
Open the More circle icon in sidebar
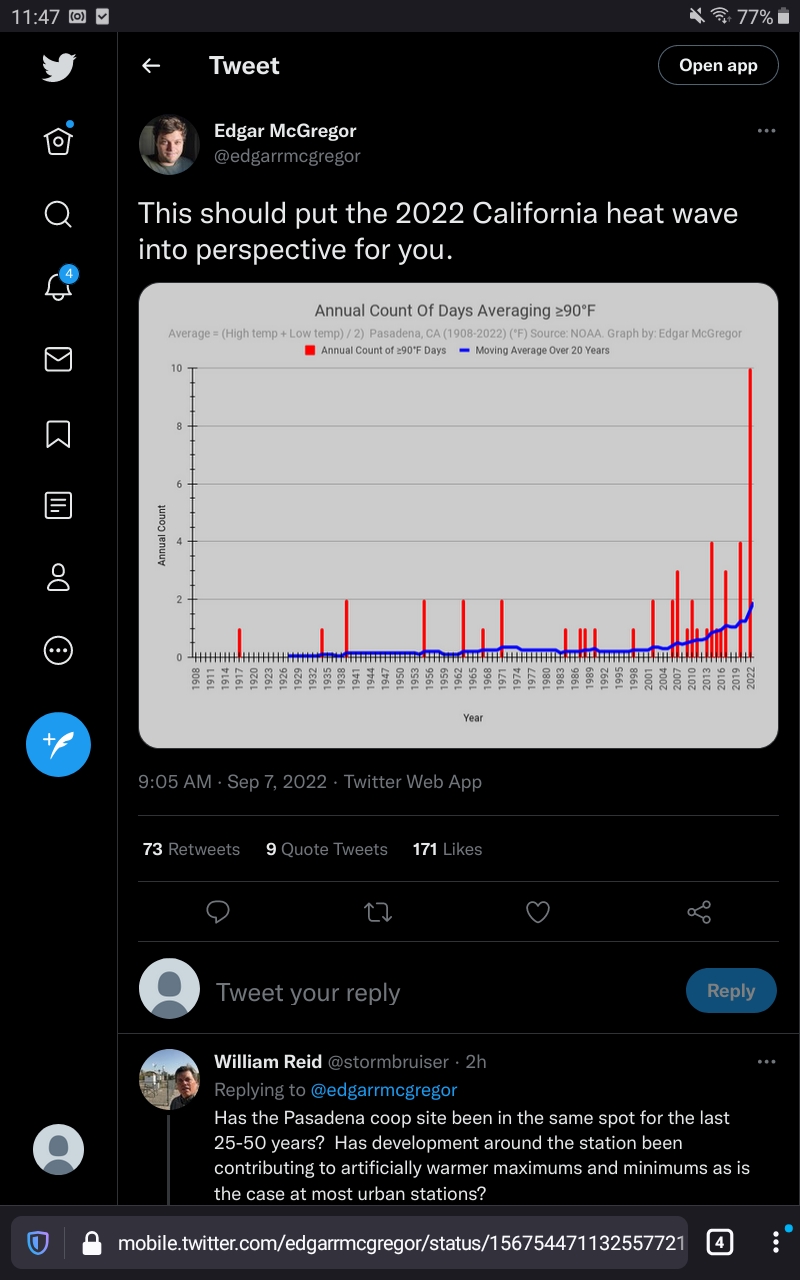[x=58, y=651]
